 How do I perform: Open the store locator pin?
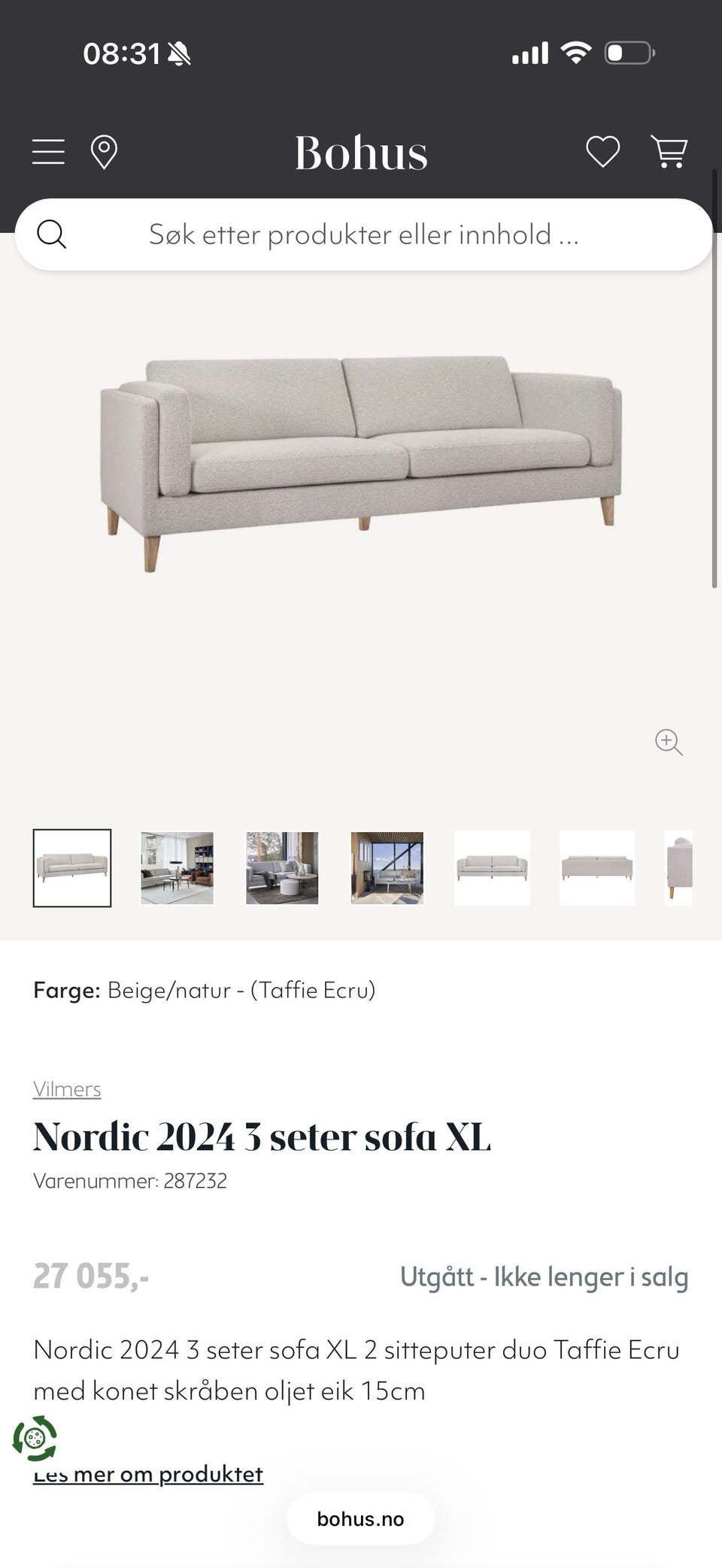pyautogui.click(x=104, y=153)
